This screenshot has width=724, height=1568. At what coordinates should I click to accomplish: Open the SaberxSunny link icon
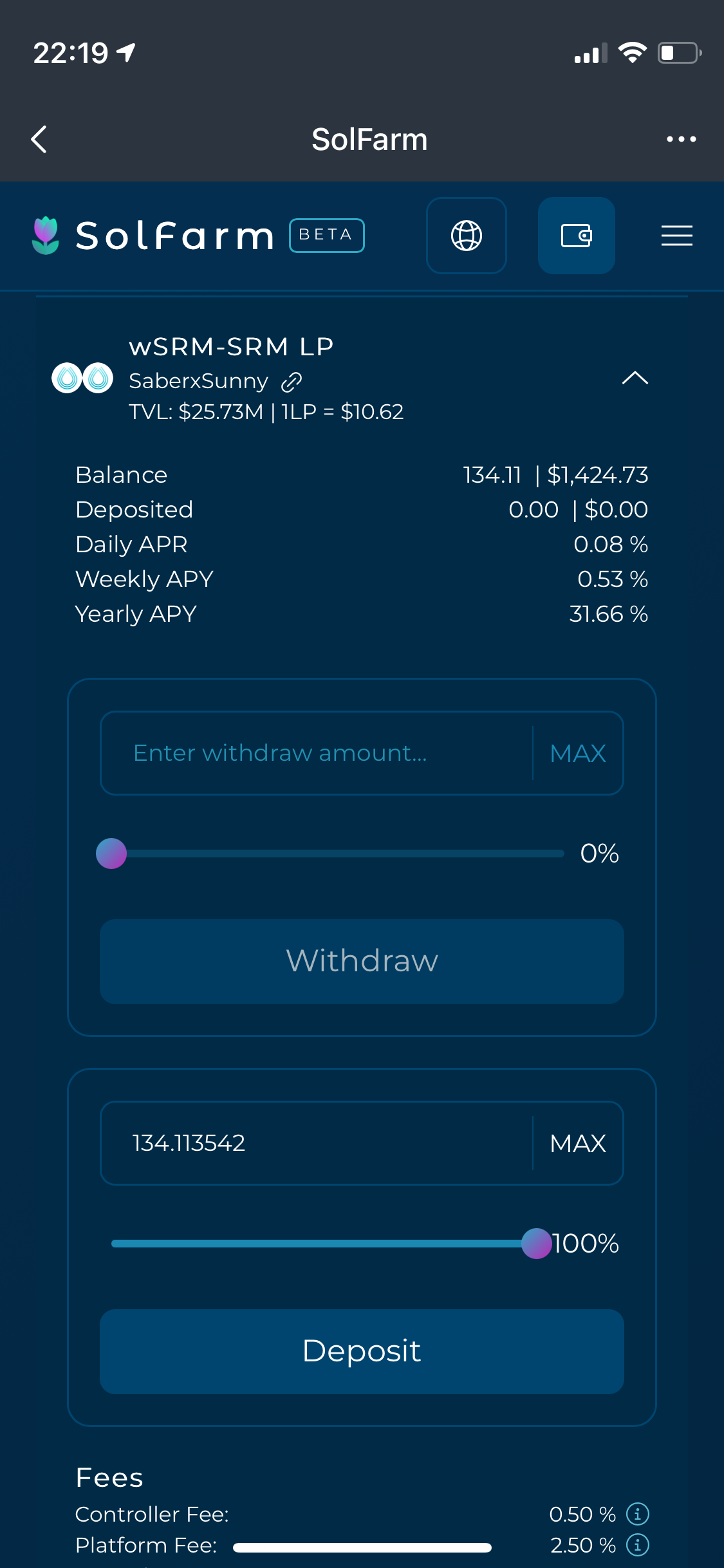tap(292, 382)
